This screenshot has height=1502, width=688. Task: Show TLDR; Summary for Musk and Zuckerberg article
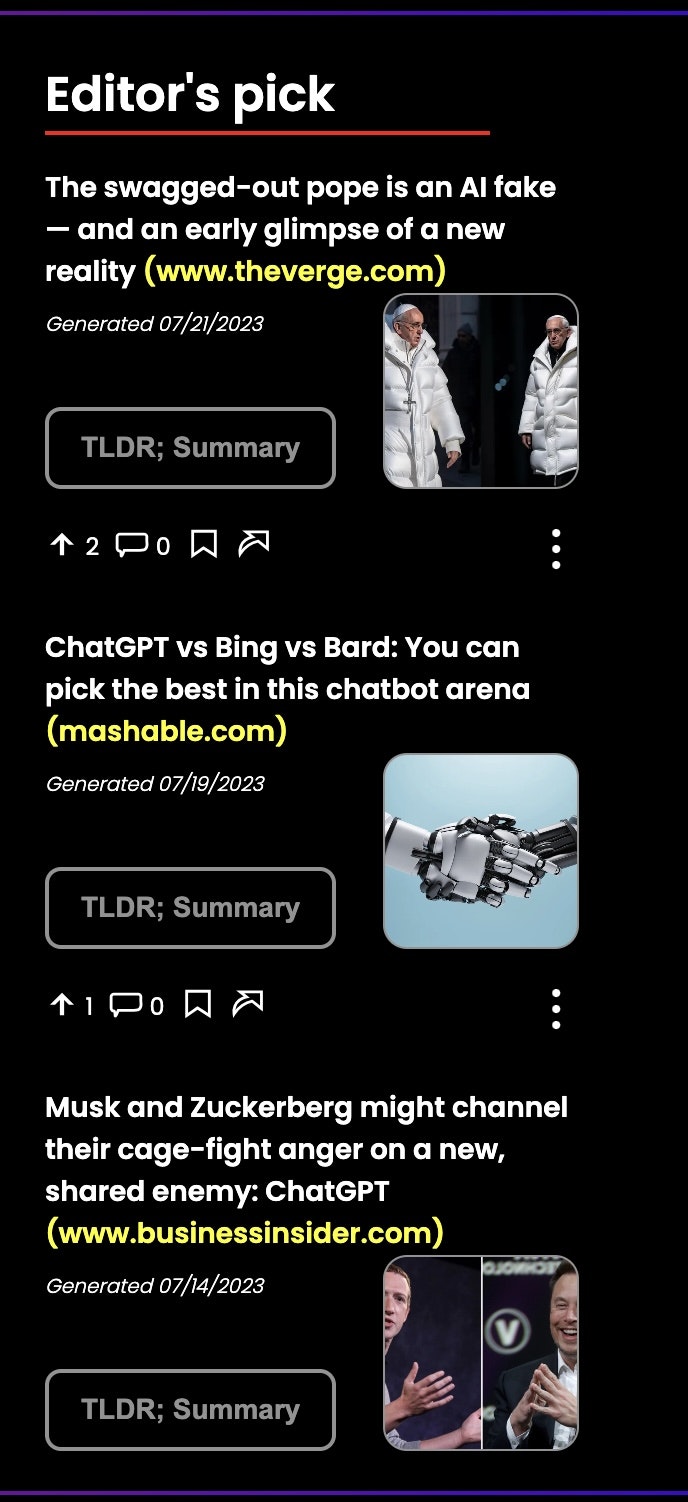pyautogui.click(x=190, y=1410)
